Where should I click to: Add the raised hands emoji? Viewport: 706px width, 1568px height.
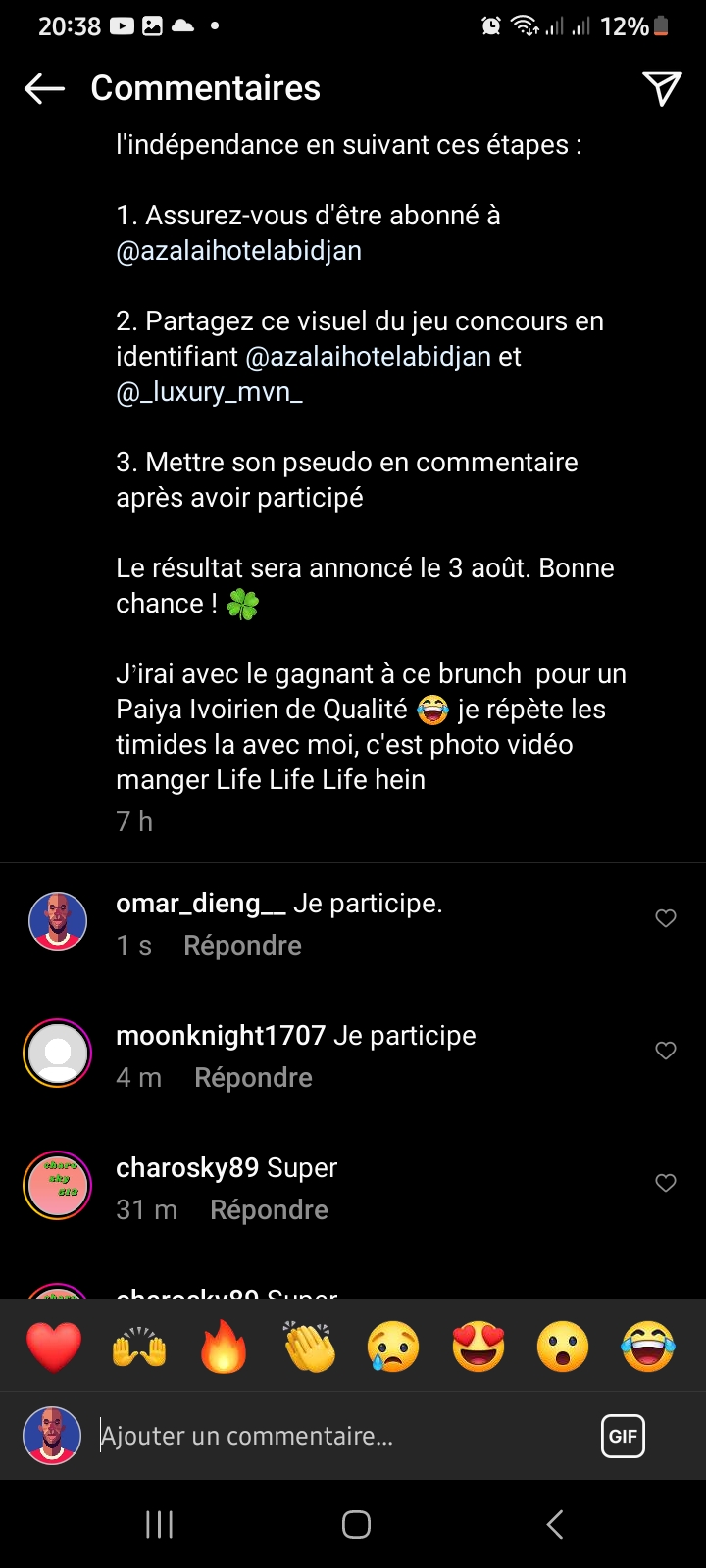click(139, 1347)
